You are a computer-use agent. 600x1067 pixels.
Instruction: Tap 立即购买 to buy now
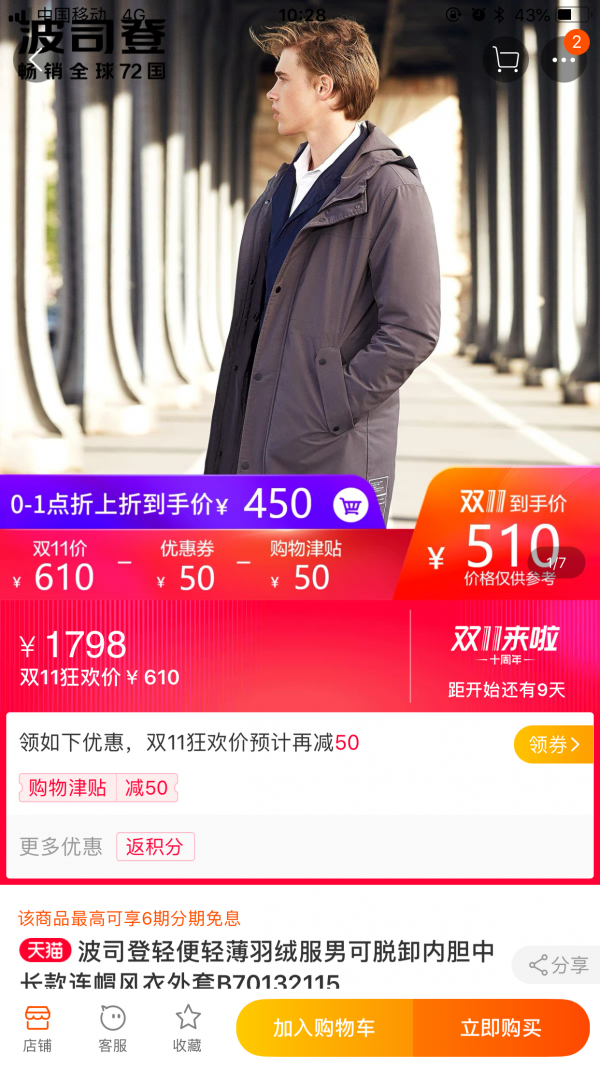[501, 1028]
